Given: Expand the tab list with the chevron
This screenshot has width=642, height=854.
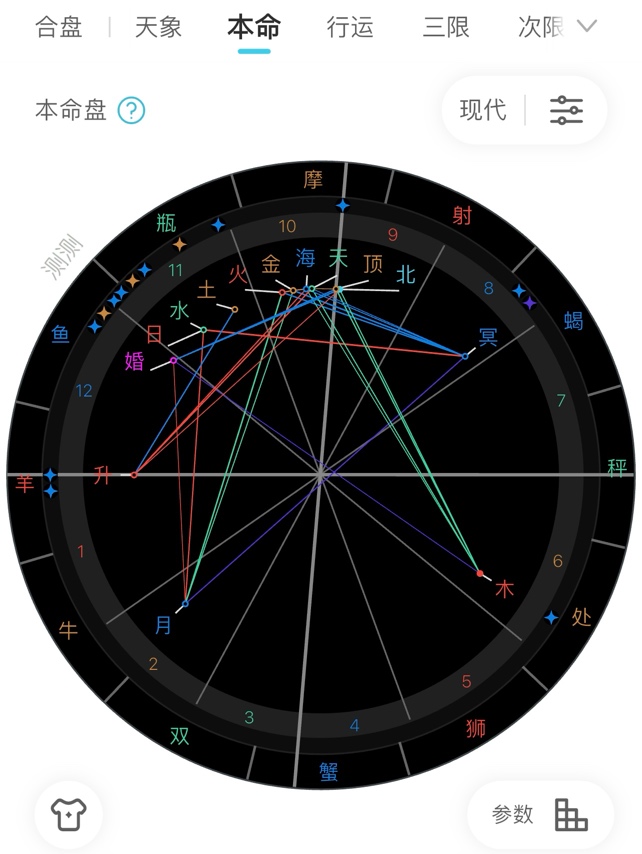Looking at the screenshot, I should tap(588, 26).
